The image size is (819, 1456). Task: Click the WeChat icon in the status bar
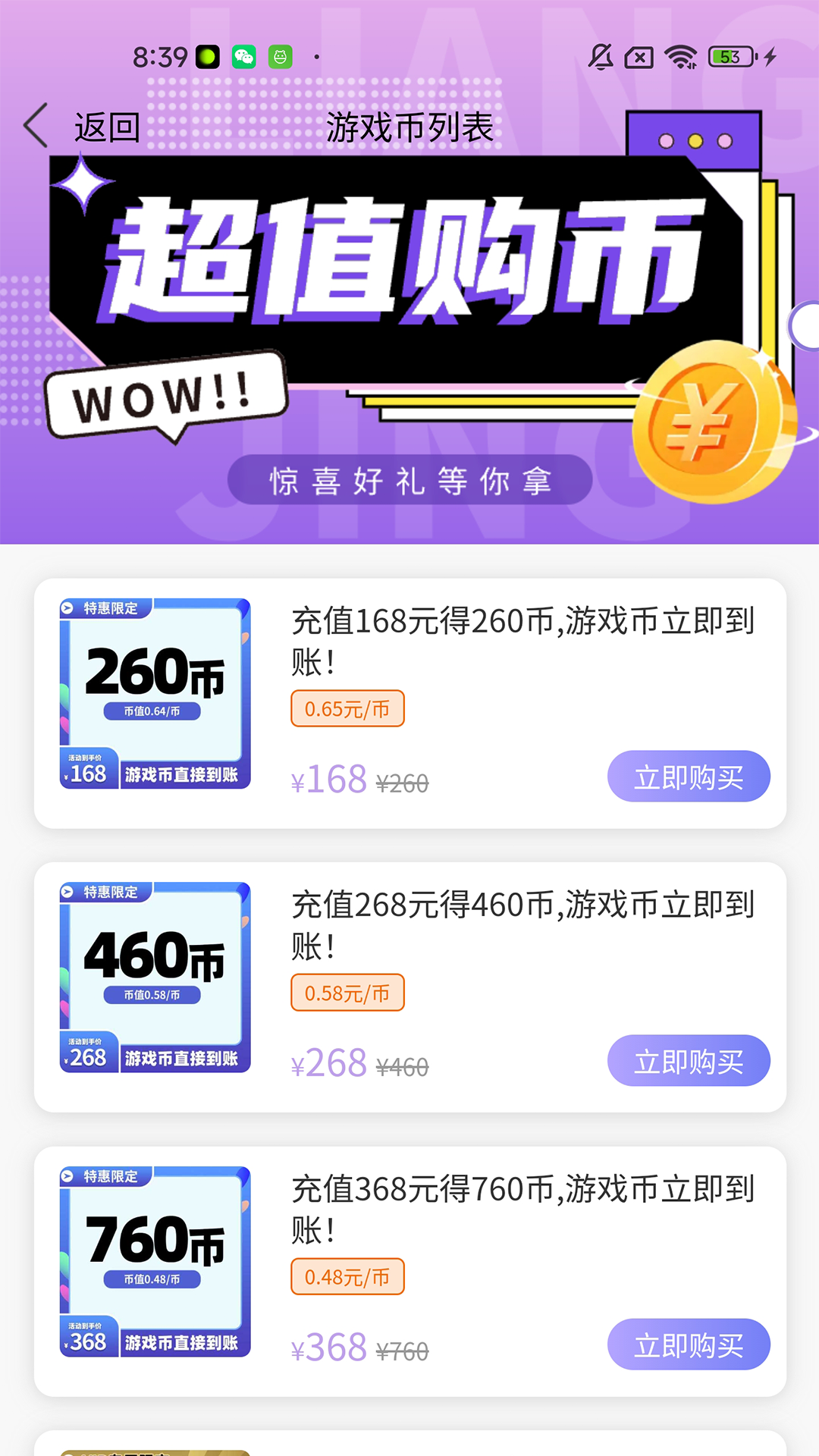pos(243,55)
